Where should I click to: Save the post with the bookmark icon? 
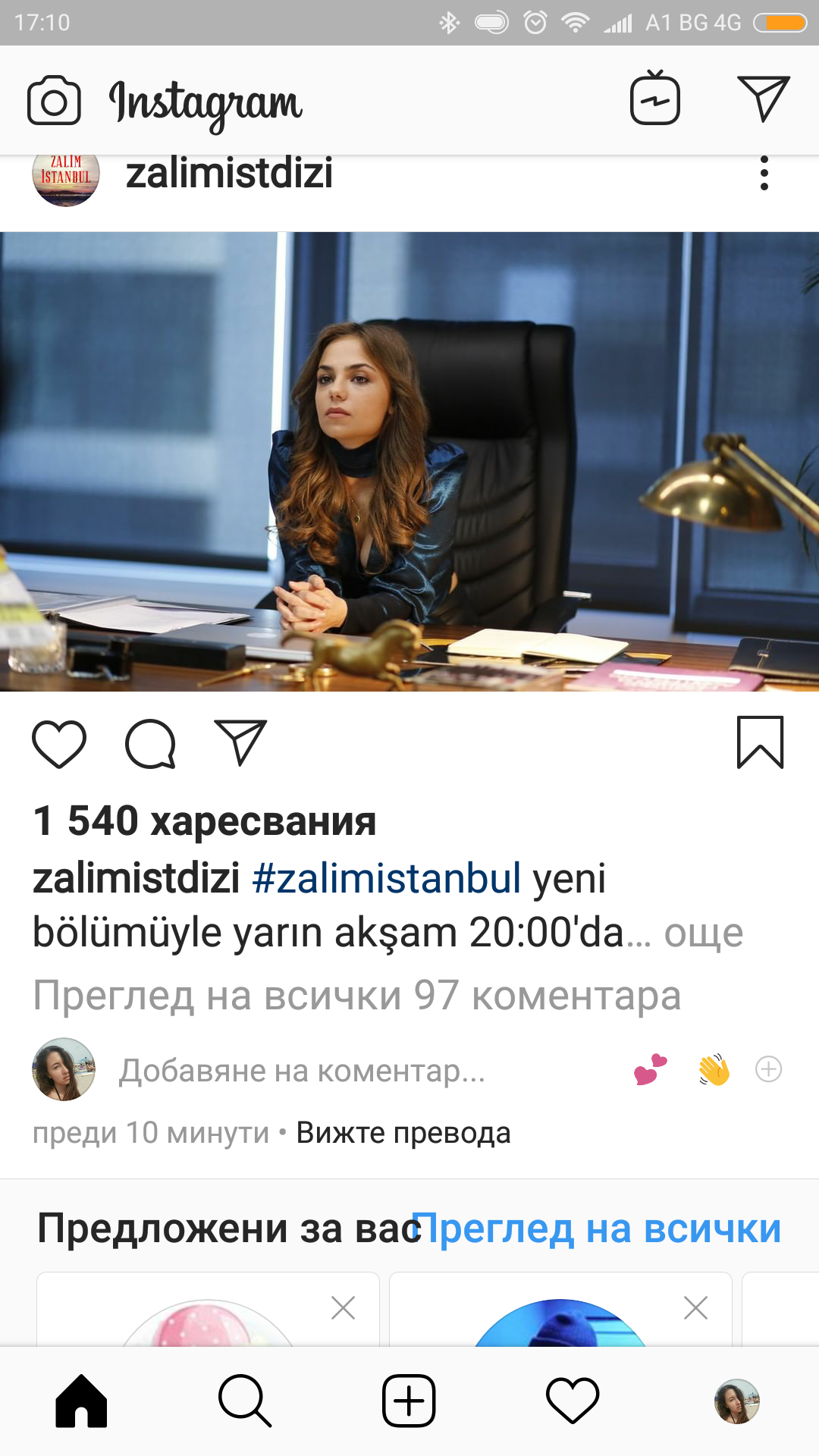(x=760, y=742)
